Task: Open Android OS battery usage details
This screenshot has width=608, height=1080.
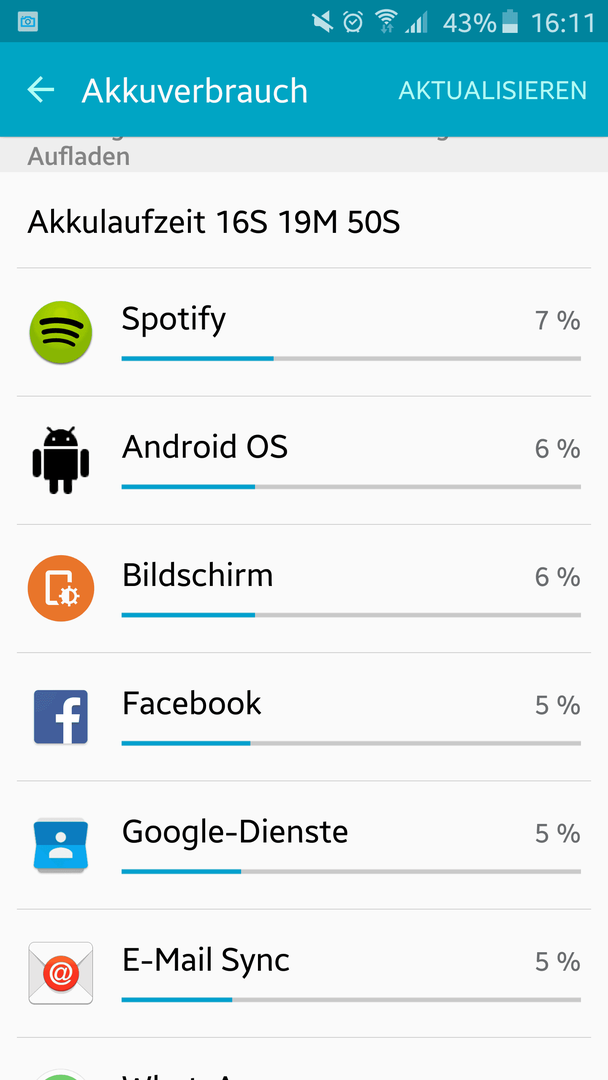Action: coord(304,460)
